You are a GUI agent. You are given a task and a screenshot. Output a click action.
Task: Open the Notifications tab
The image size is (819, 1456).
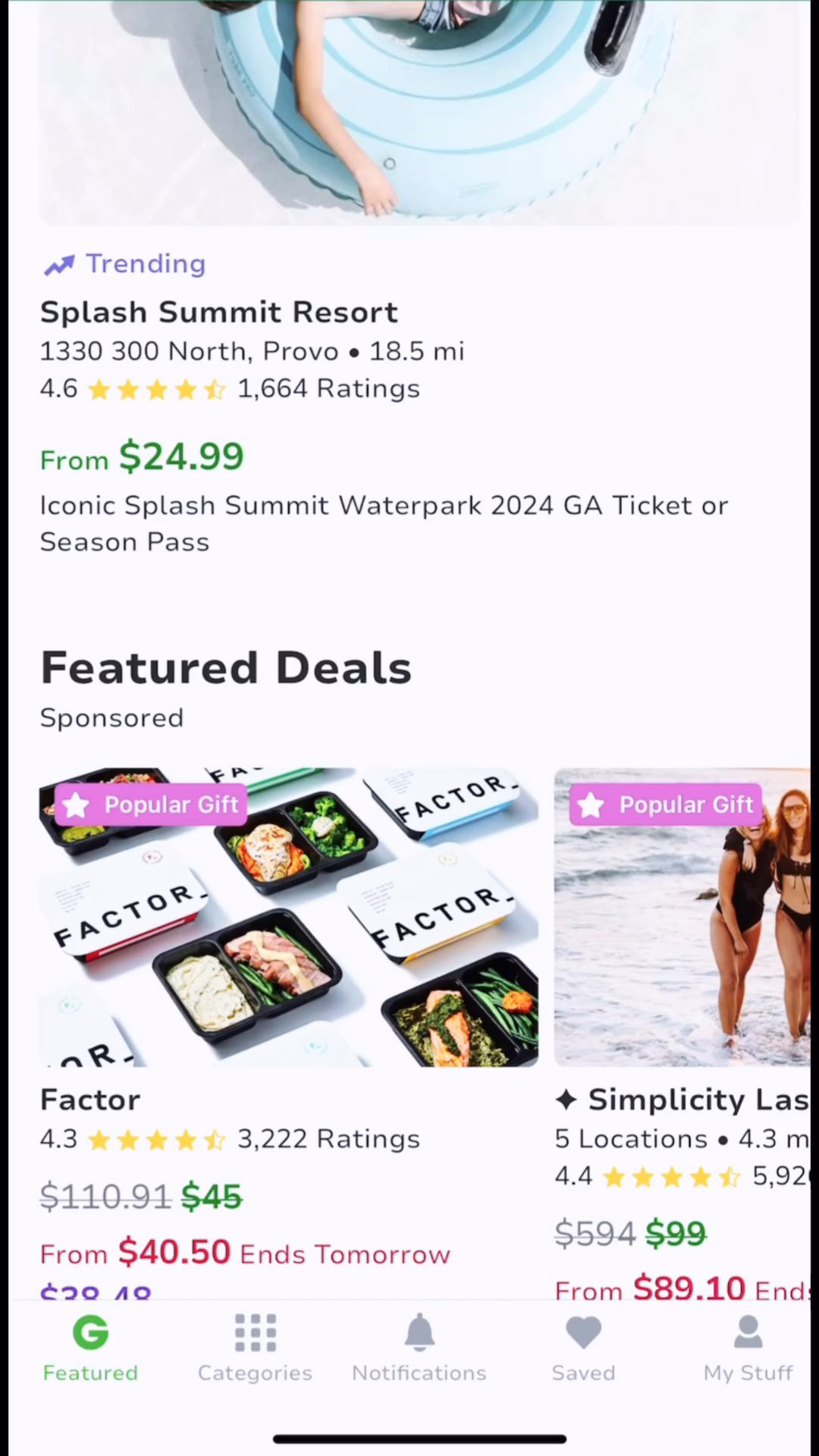click(419, 1348)
